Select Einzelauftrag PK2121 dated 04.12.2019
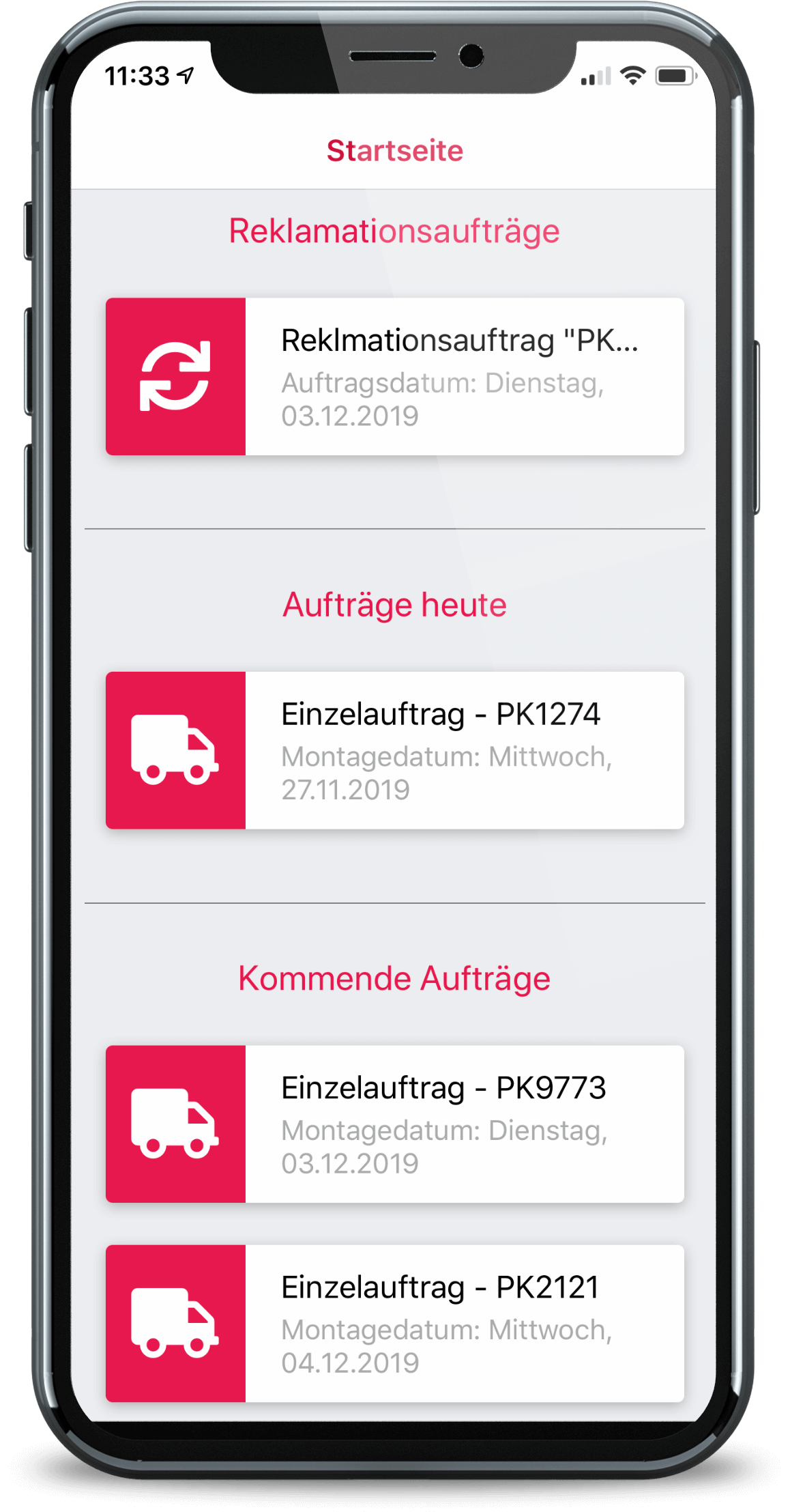This screenshot has height=1512, width=790. (394, 1323)
